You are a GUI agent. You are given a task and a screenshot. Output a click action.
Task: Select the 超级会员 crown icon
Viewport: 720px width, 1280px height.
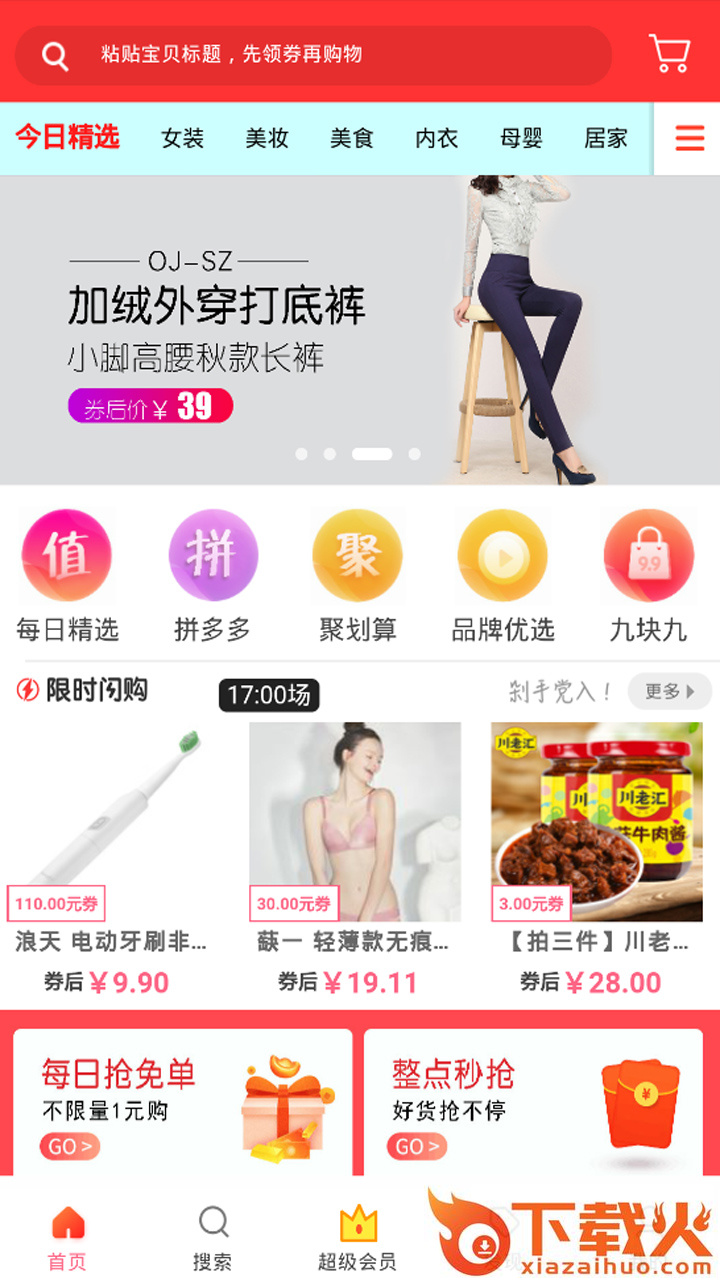[x=355, y=1222]
